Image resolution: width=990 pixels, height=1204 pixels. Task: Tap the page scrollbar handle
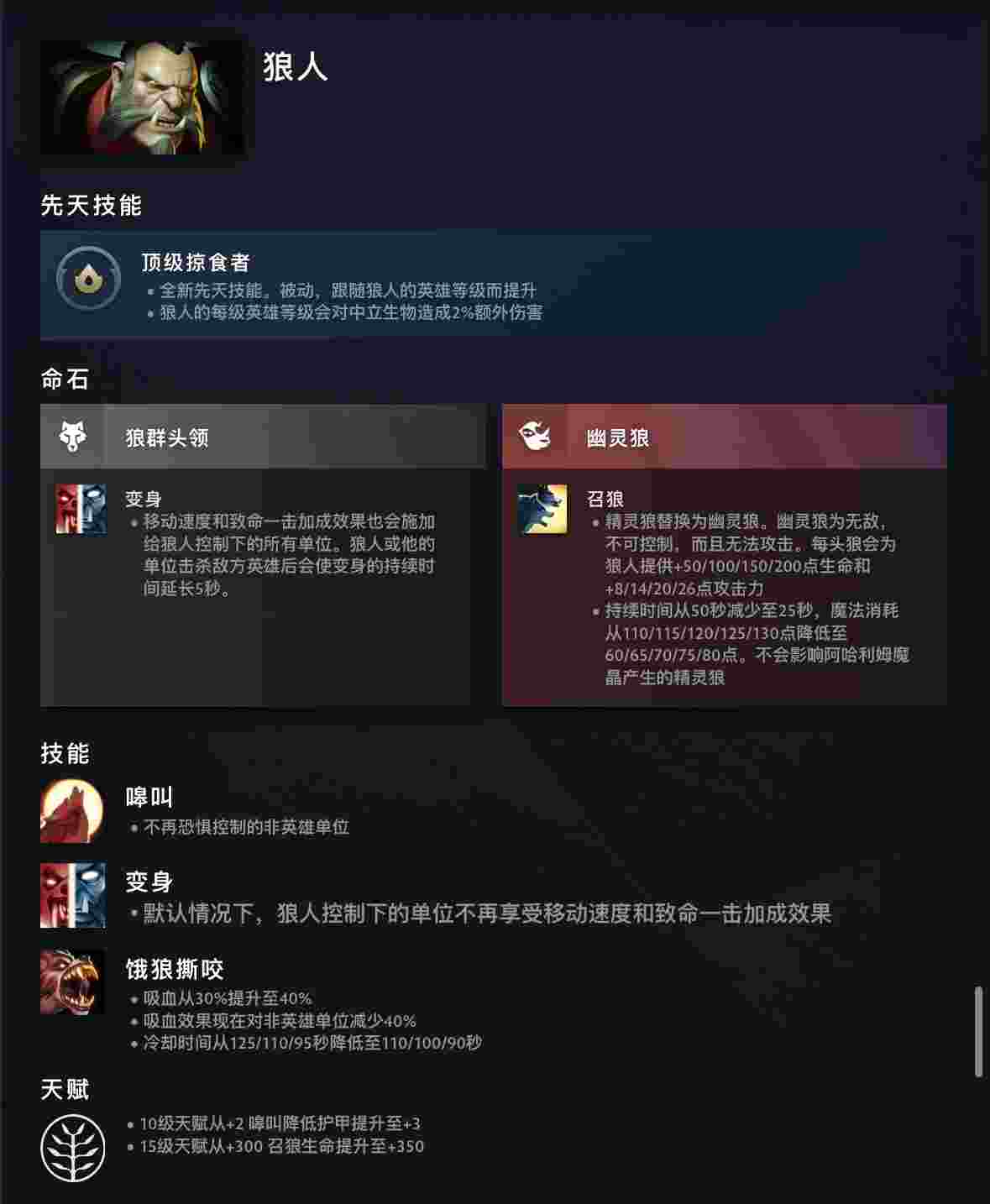(x=978, y=1032)
